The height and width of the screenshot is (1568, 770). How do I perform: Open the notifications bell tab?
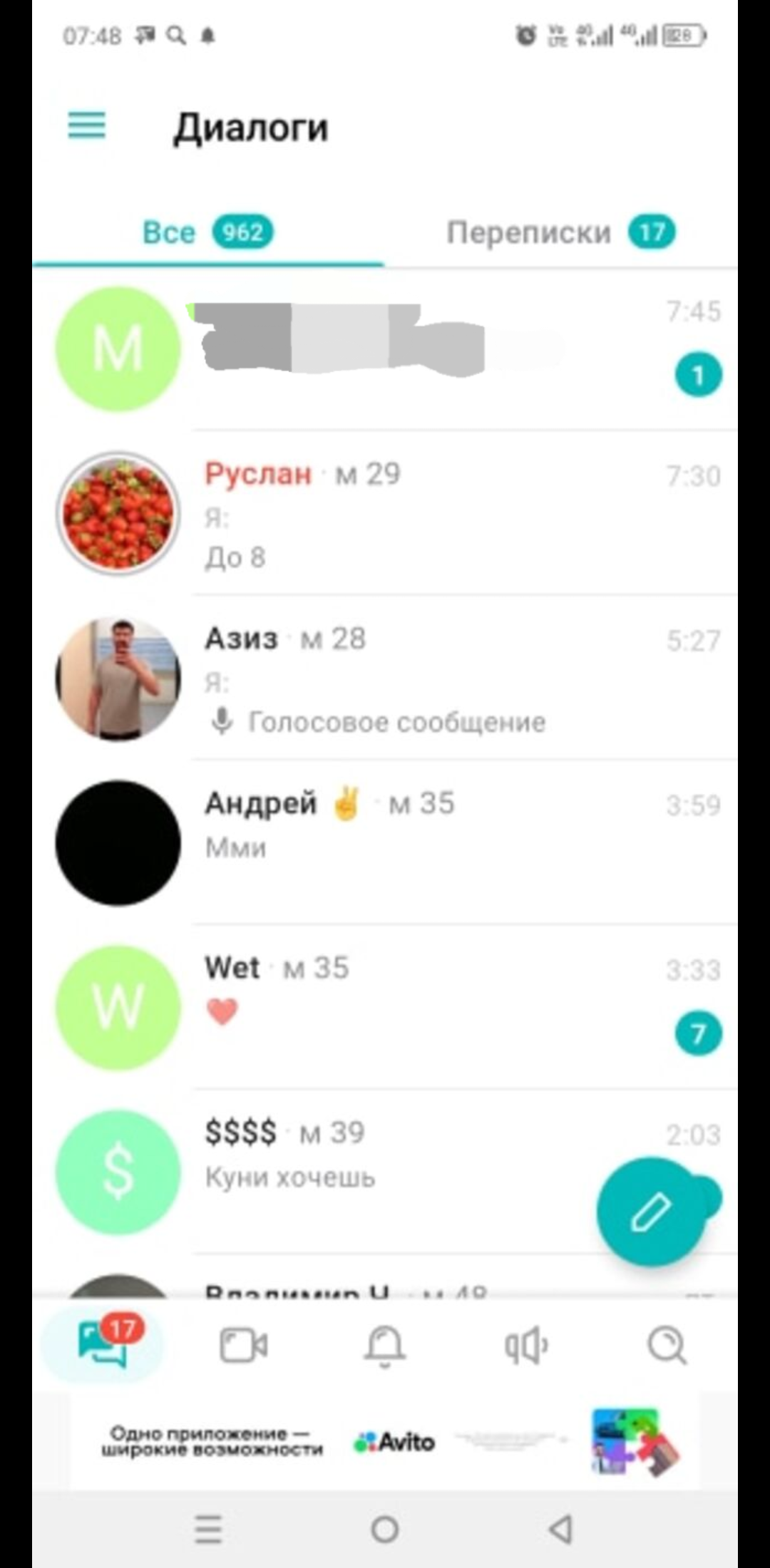pos(385,1346)
